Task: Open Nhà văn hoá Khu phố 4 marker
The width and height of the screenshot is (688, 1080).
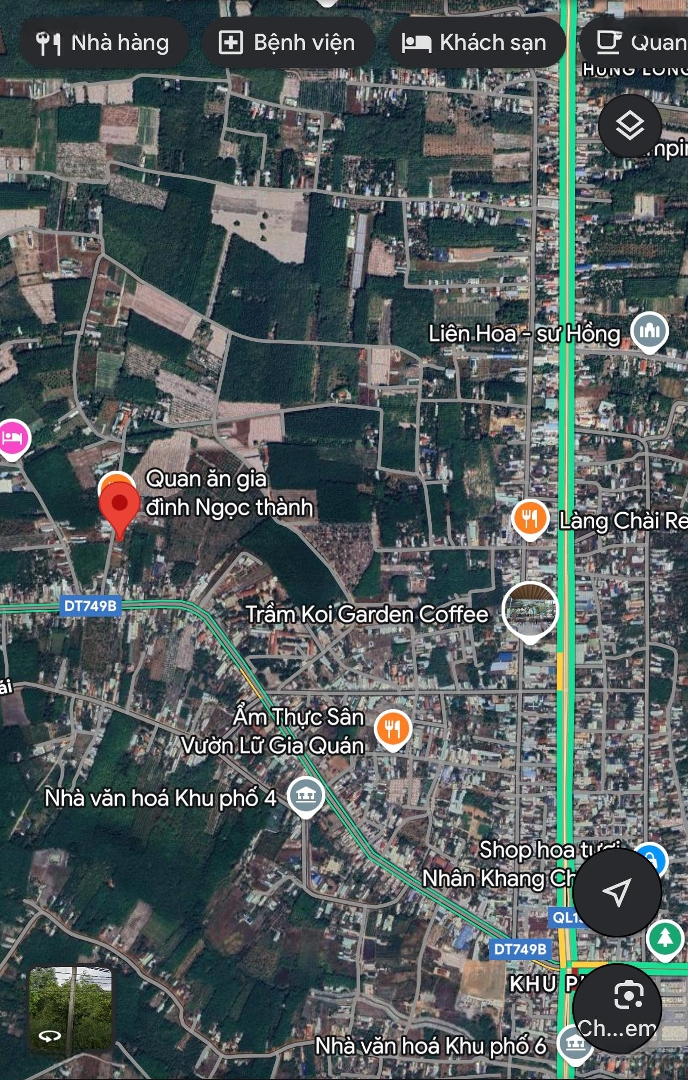Action: point(305,797)
